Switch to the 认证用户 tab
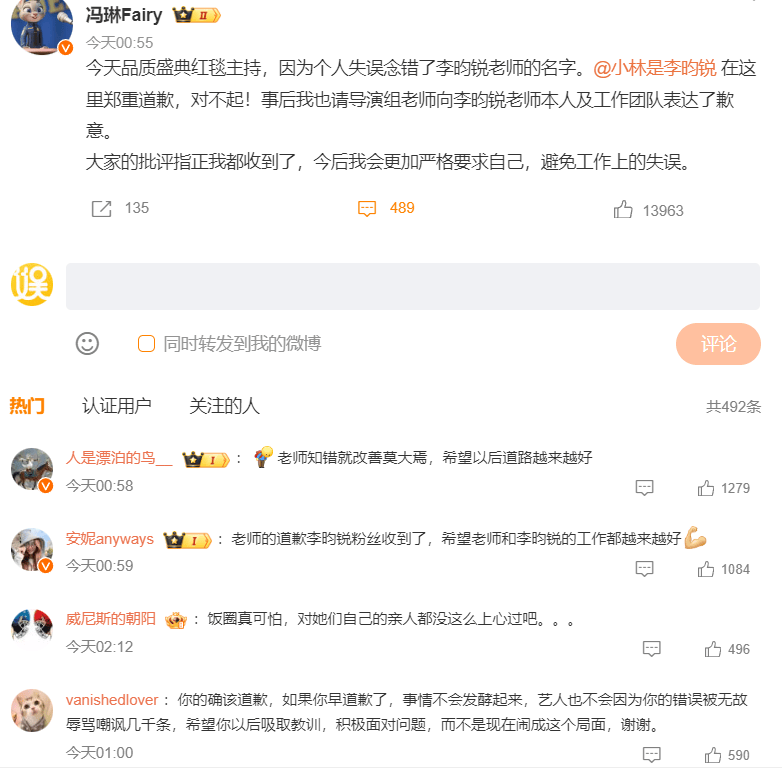Screen dimensions: 782x769 [x=117, y=406]
